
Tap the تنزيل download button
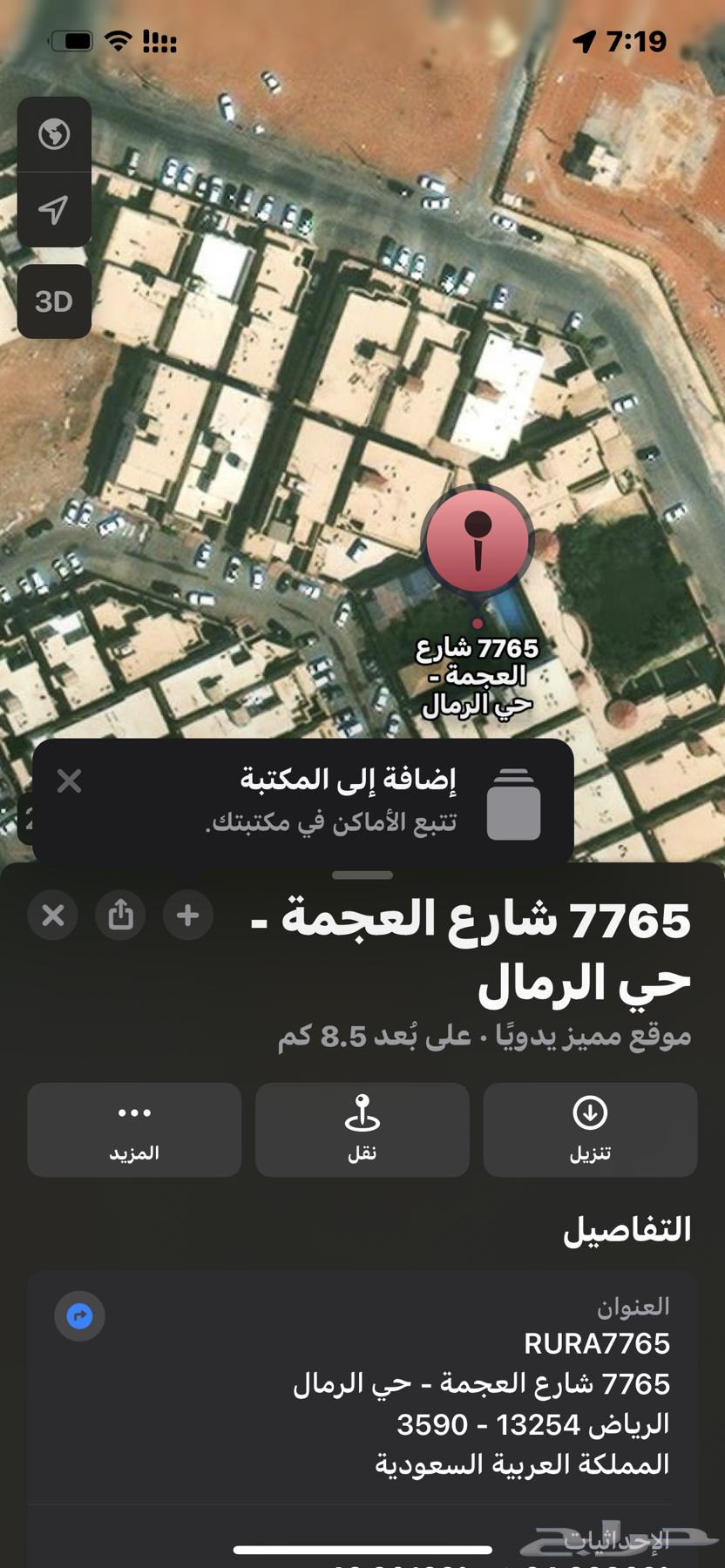[590, 1130]
